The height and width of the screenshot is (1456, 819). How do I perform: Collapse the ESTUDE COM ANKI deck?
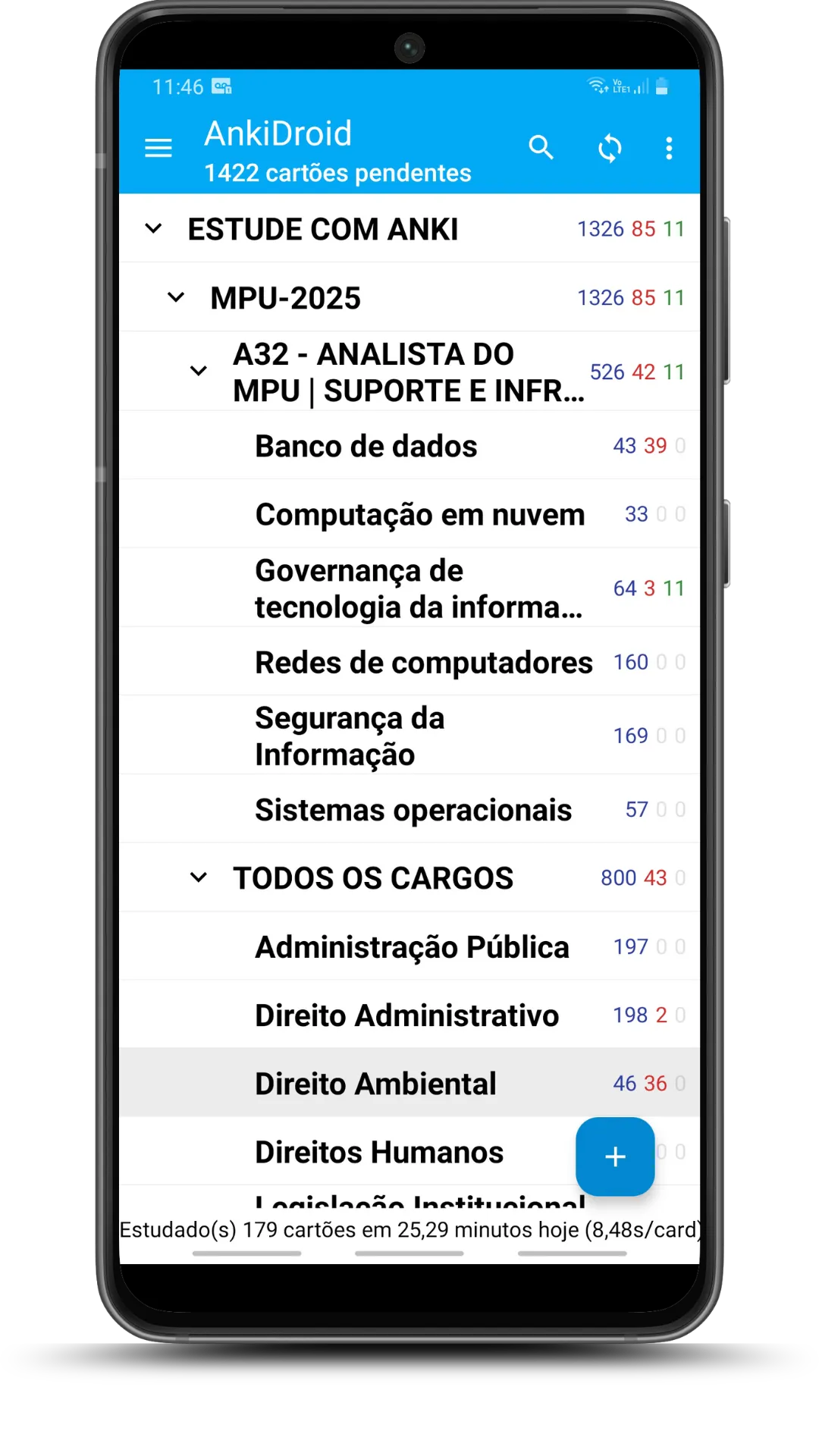click(153, 228)
